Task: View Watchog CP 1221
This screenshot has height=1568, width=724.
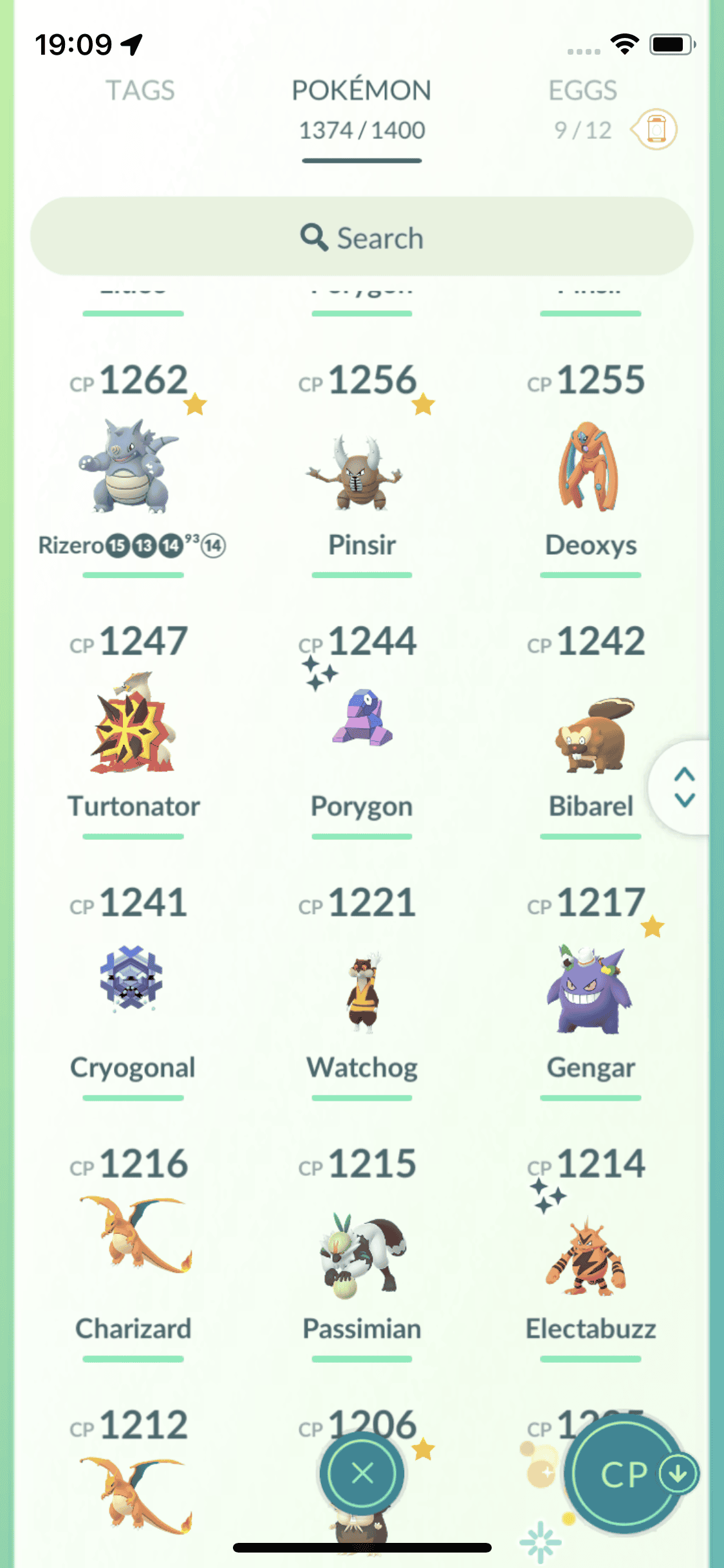Action: 361,991
